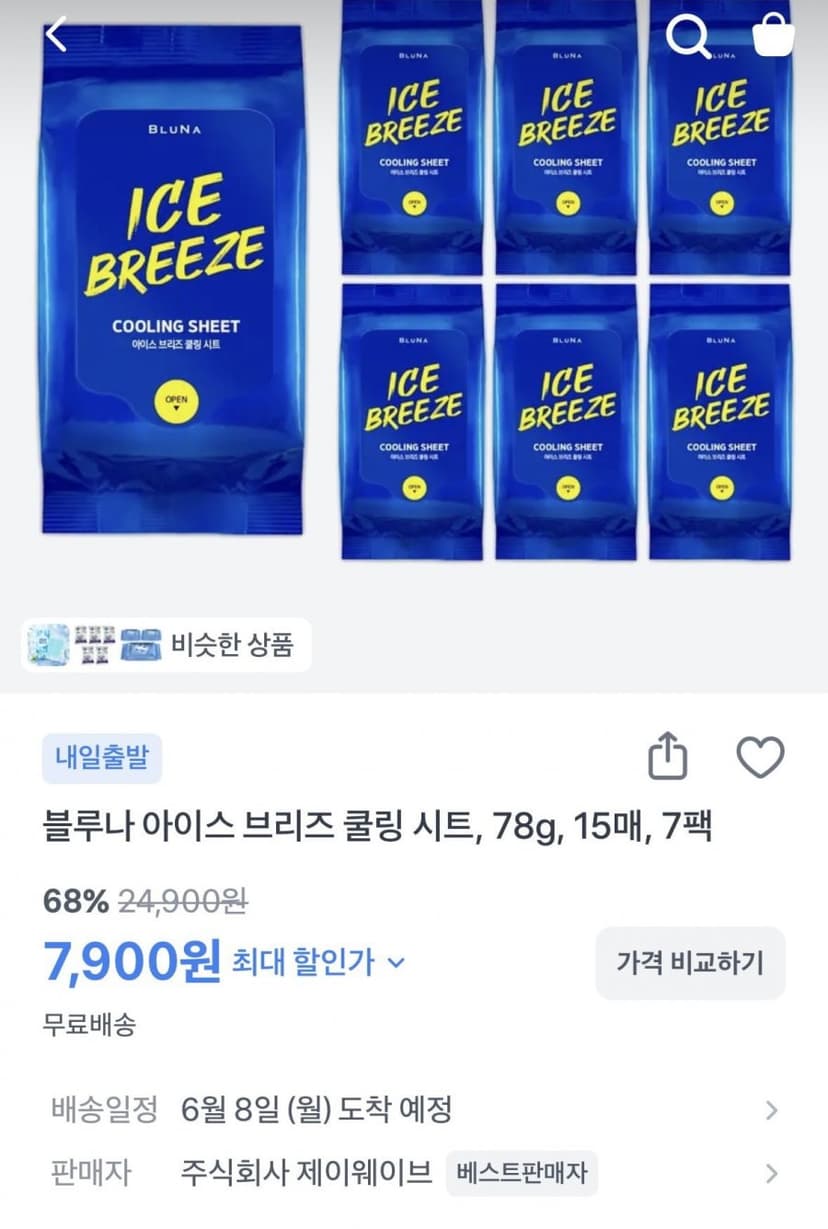Viewport: 828px width, 1229px height.
Task: Share this product
Action: 668,757
